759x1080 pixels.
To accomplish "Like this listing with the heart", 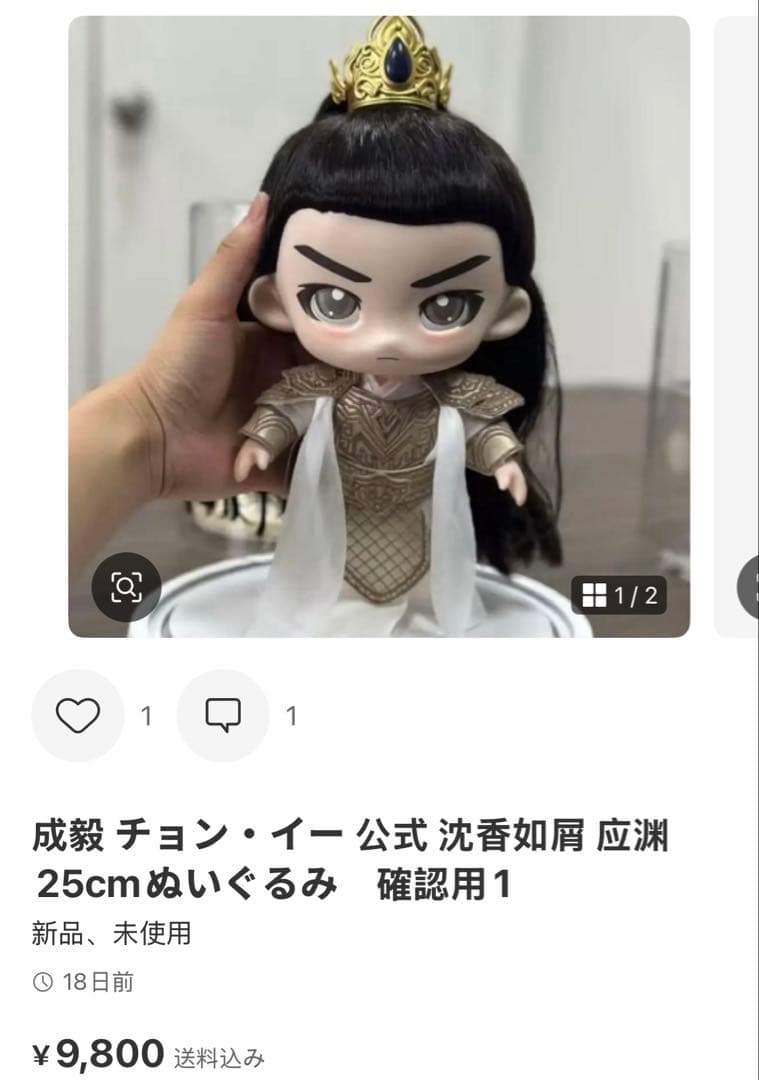I will [x=78, y=715].
